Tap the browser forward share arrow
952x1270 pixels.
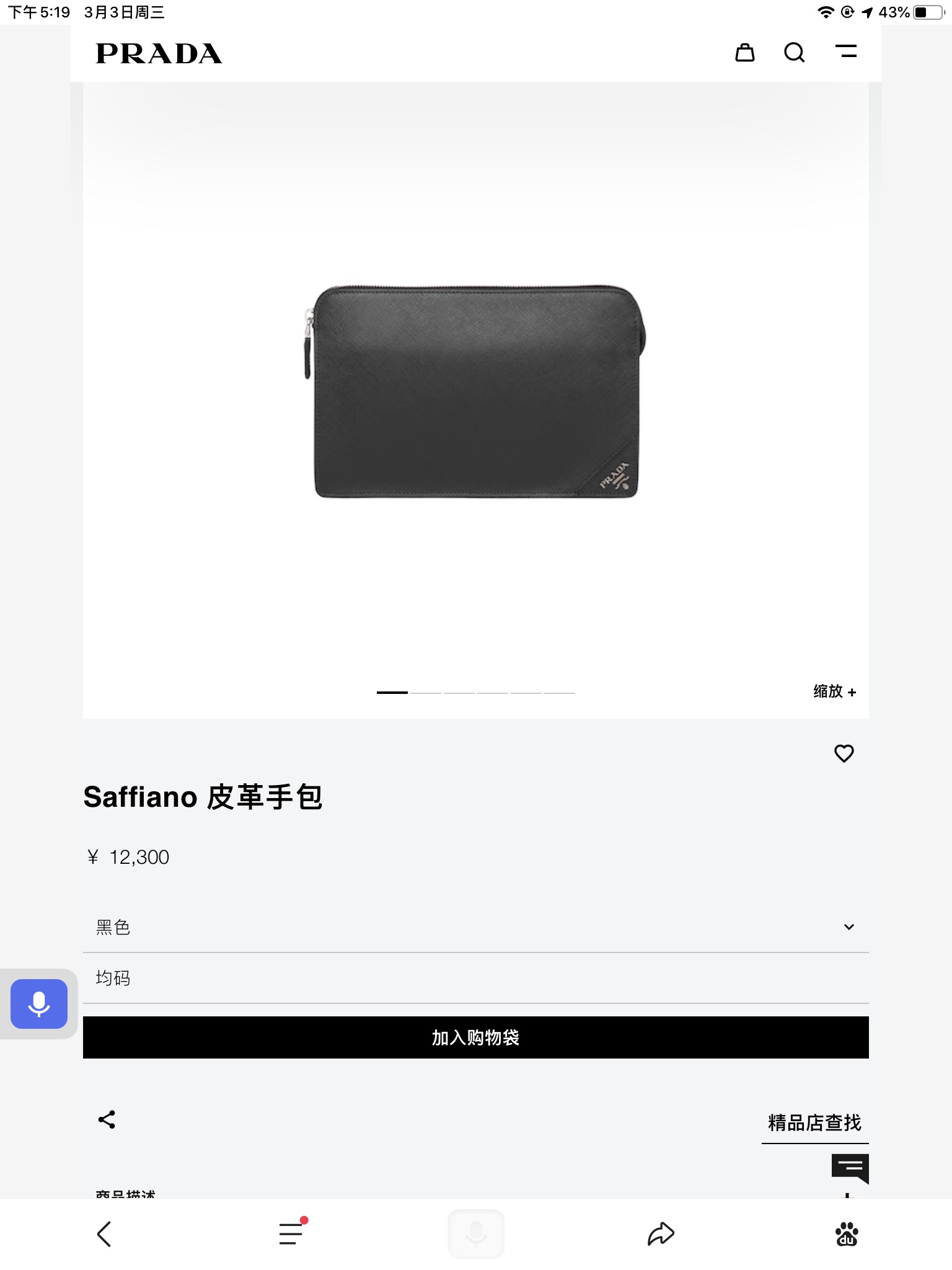pyautogui.click(x=661, y=1233)
